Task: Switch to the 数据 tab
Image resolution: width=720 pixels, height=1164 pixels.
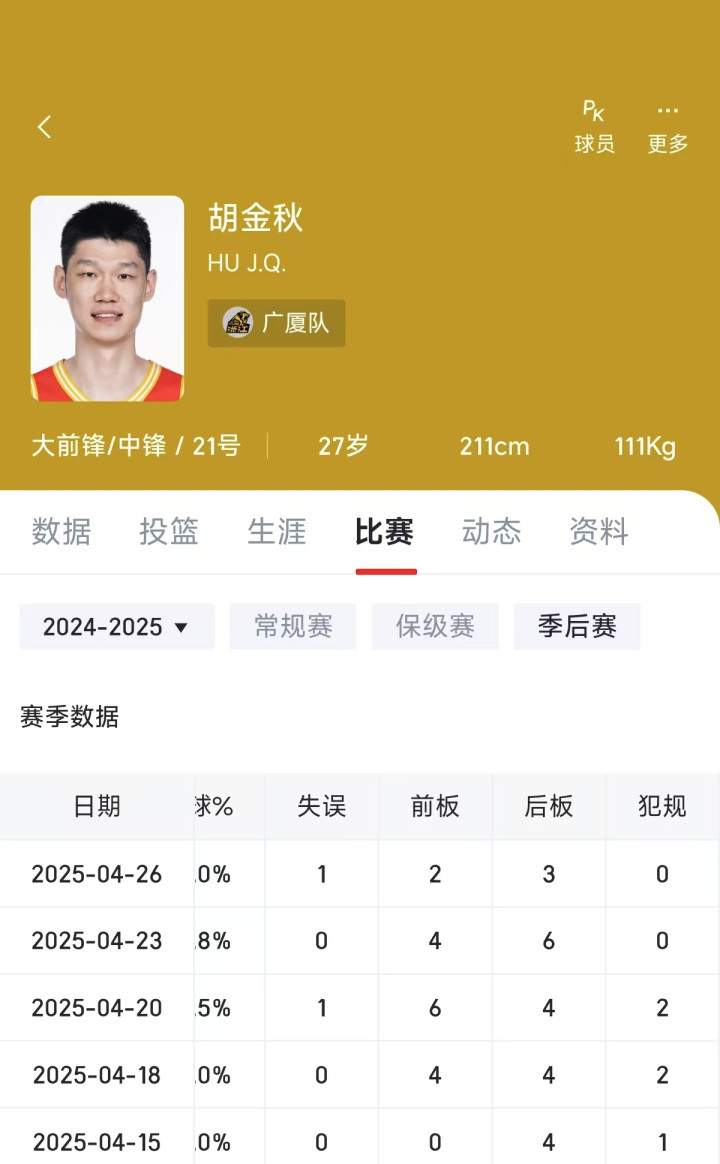Action: click(61, 531)
